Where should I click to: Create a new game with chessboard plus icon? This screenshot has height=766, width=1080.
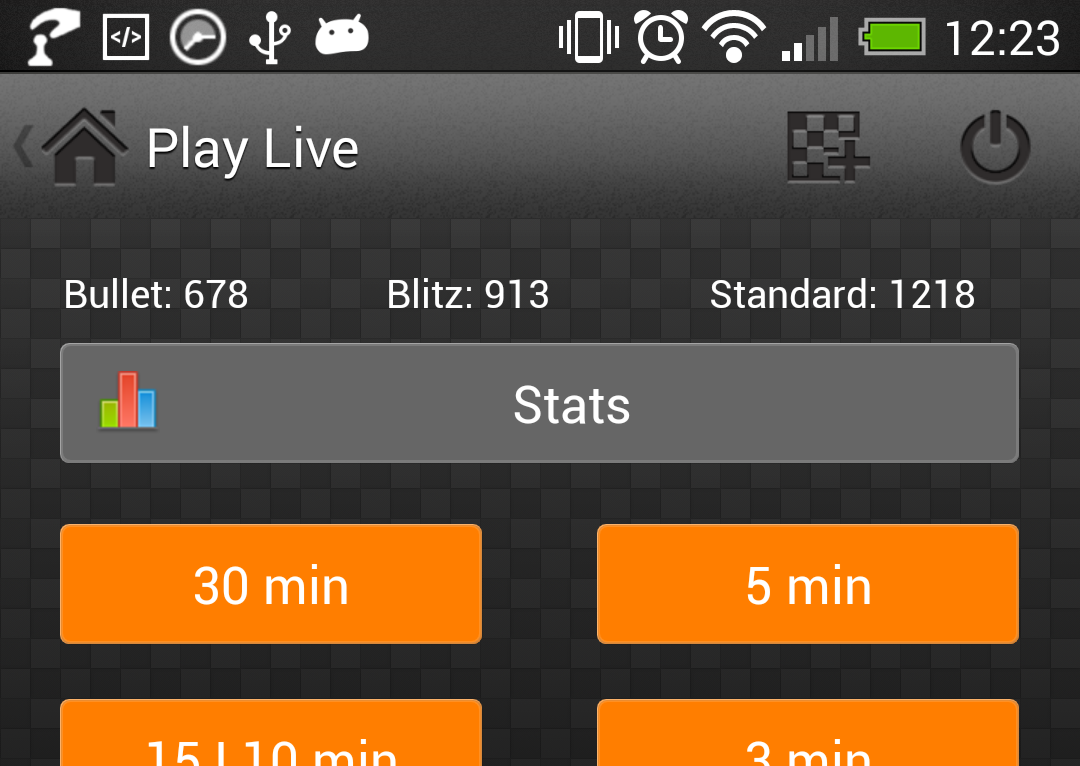tap(826, 148)
